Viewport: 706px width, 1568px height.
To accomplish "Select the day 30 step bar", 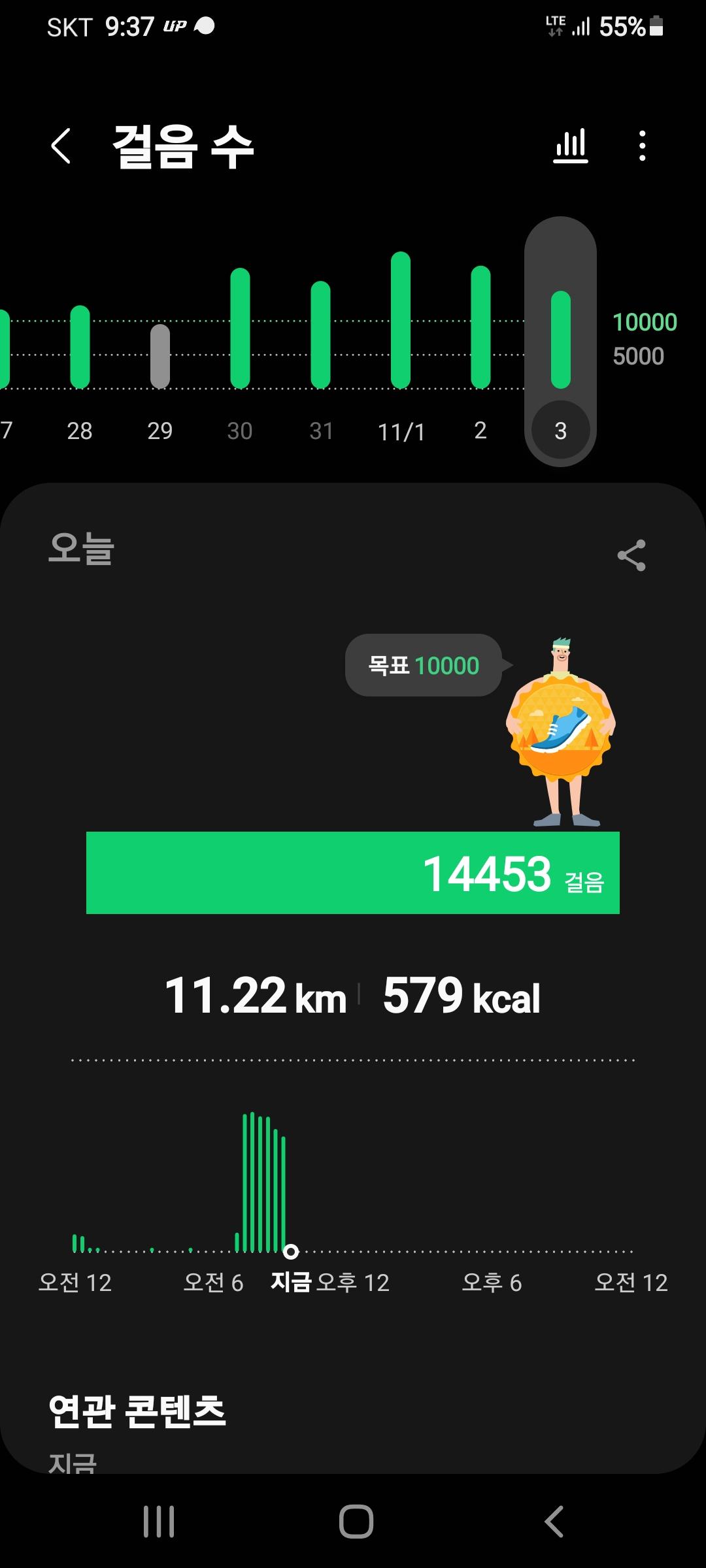I will [x=240, y=328].
